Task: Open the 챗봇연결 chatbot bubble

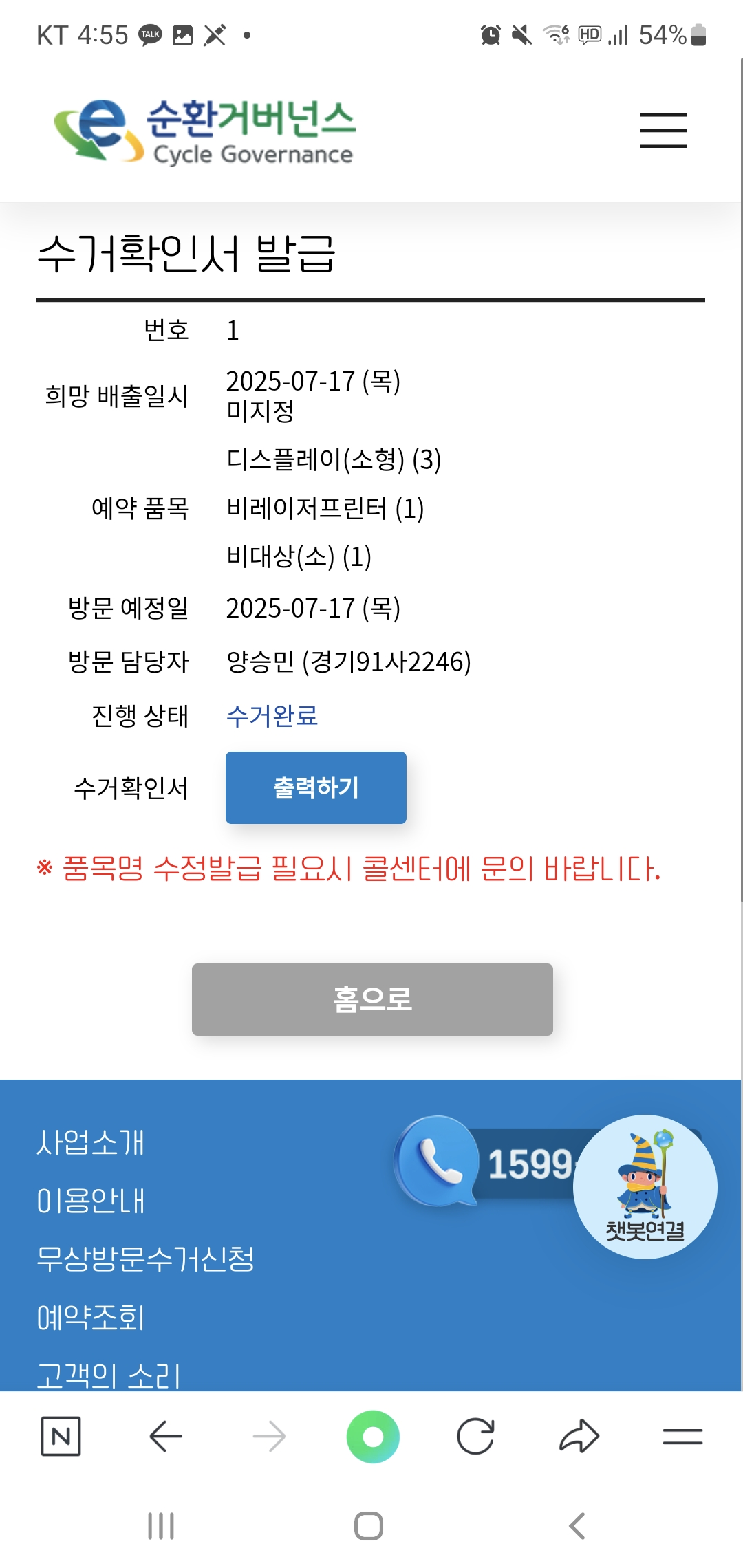Action: click(x=645, y=1187)
